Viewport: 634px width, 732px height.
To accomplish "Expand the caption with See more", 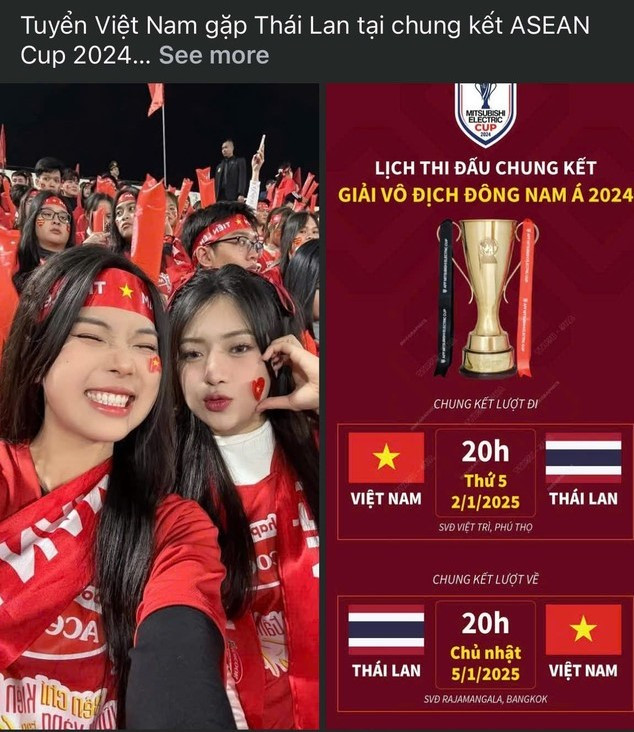I will (x=213, y=55).
